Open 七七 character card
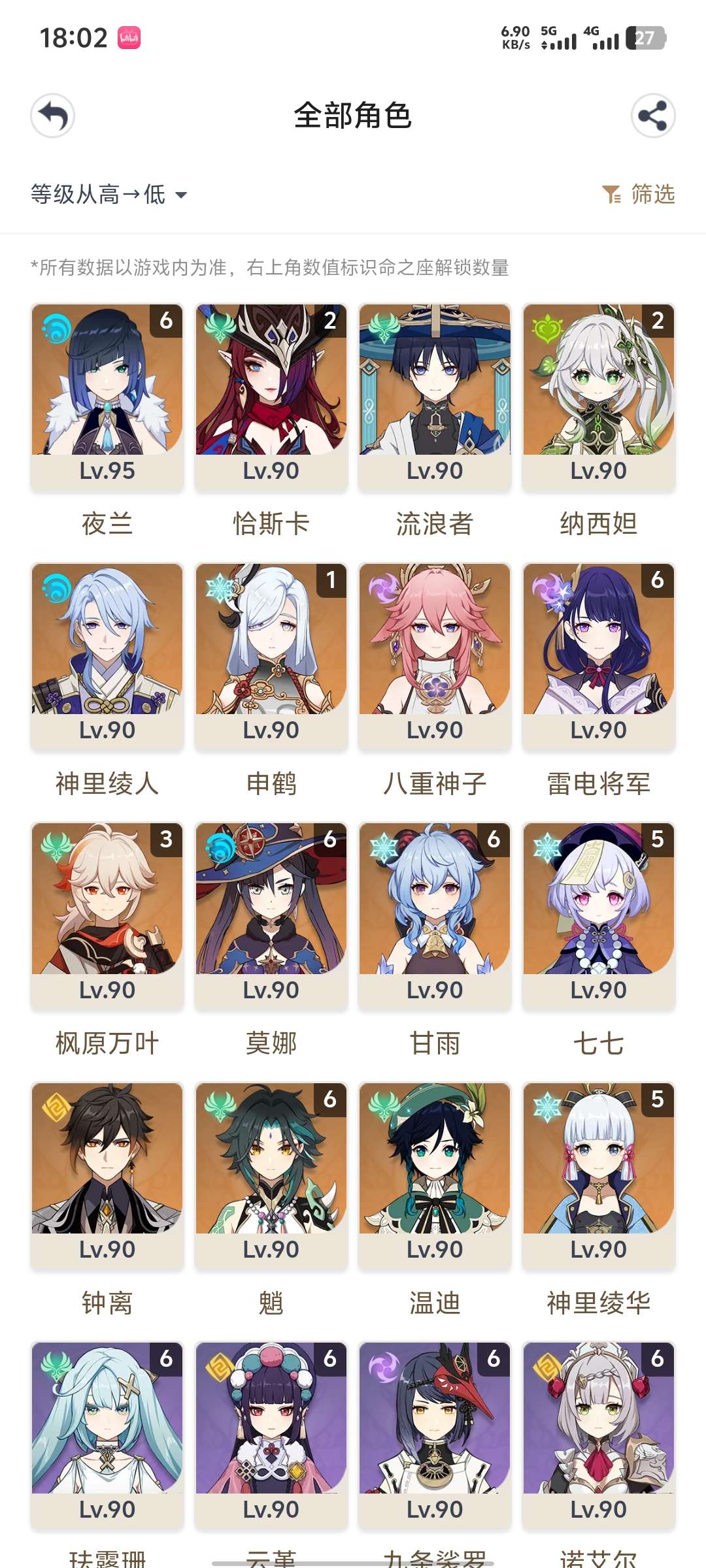 [598, 916]
